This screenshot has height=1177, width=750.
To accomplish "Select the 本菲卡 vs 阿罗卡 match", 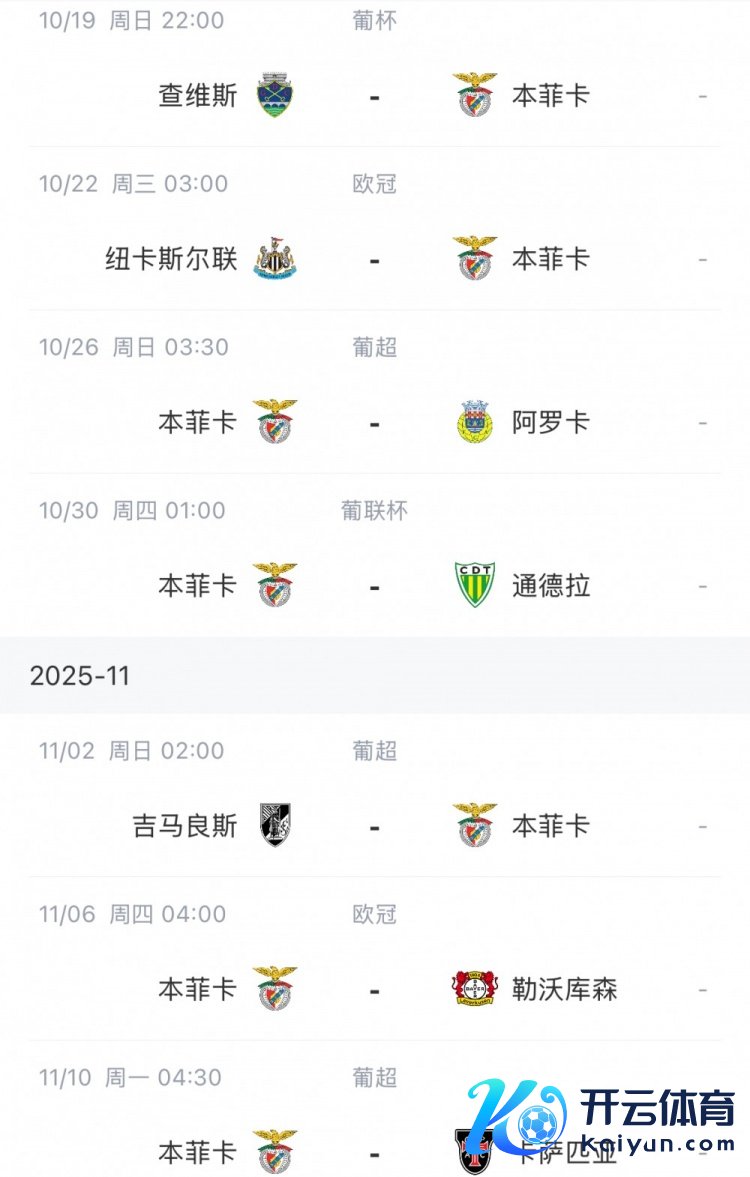I will point(374,423).
